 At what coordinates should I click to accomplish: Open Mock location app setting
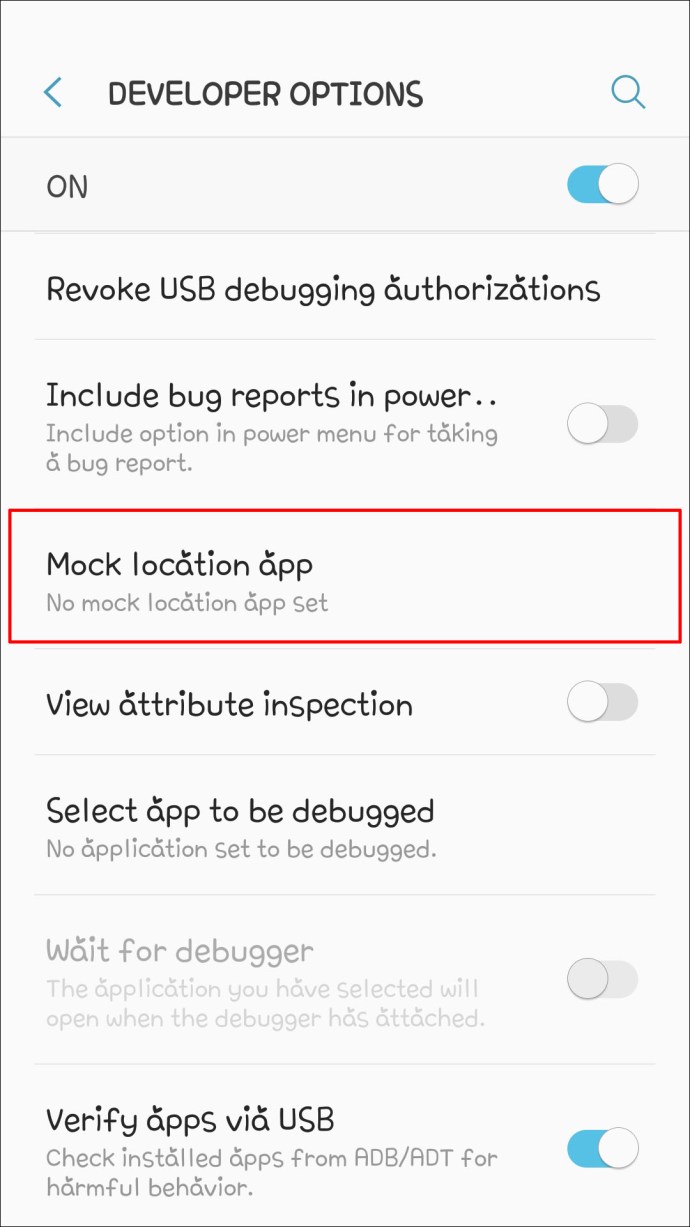345,576
